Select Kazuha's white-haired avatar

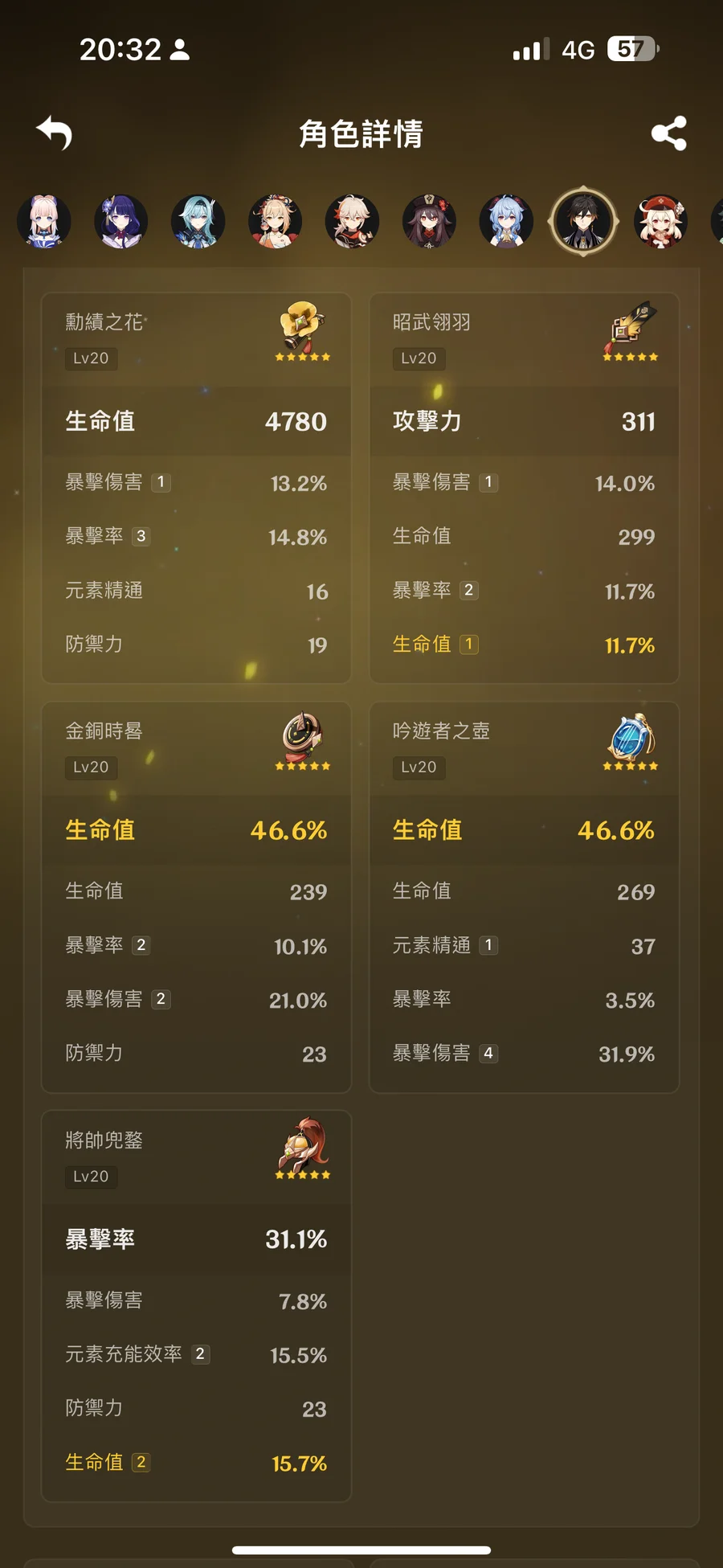tap(352, 221)
